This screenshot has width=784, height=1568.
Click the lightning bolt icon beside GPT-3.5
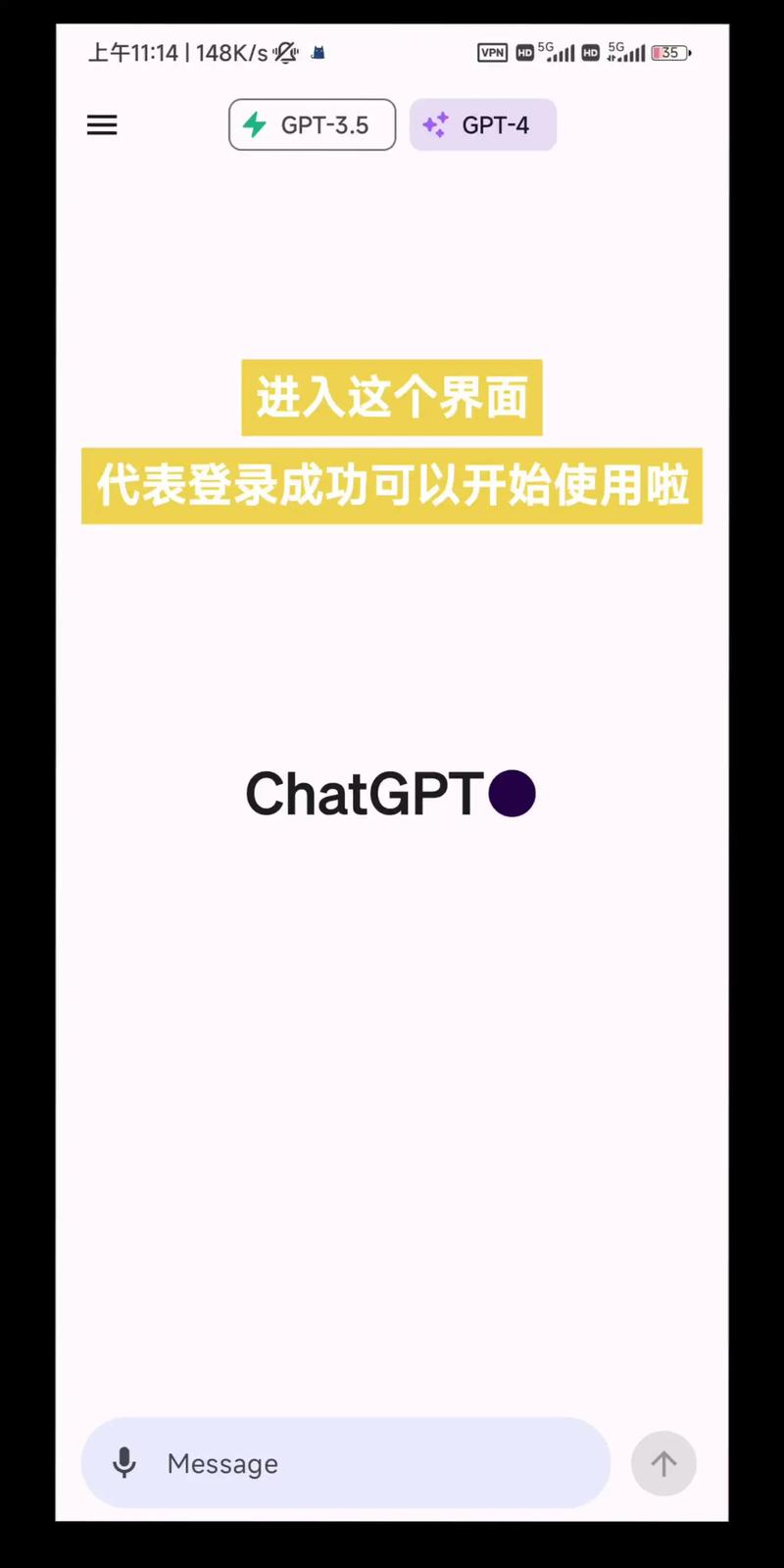point(256,124)
